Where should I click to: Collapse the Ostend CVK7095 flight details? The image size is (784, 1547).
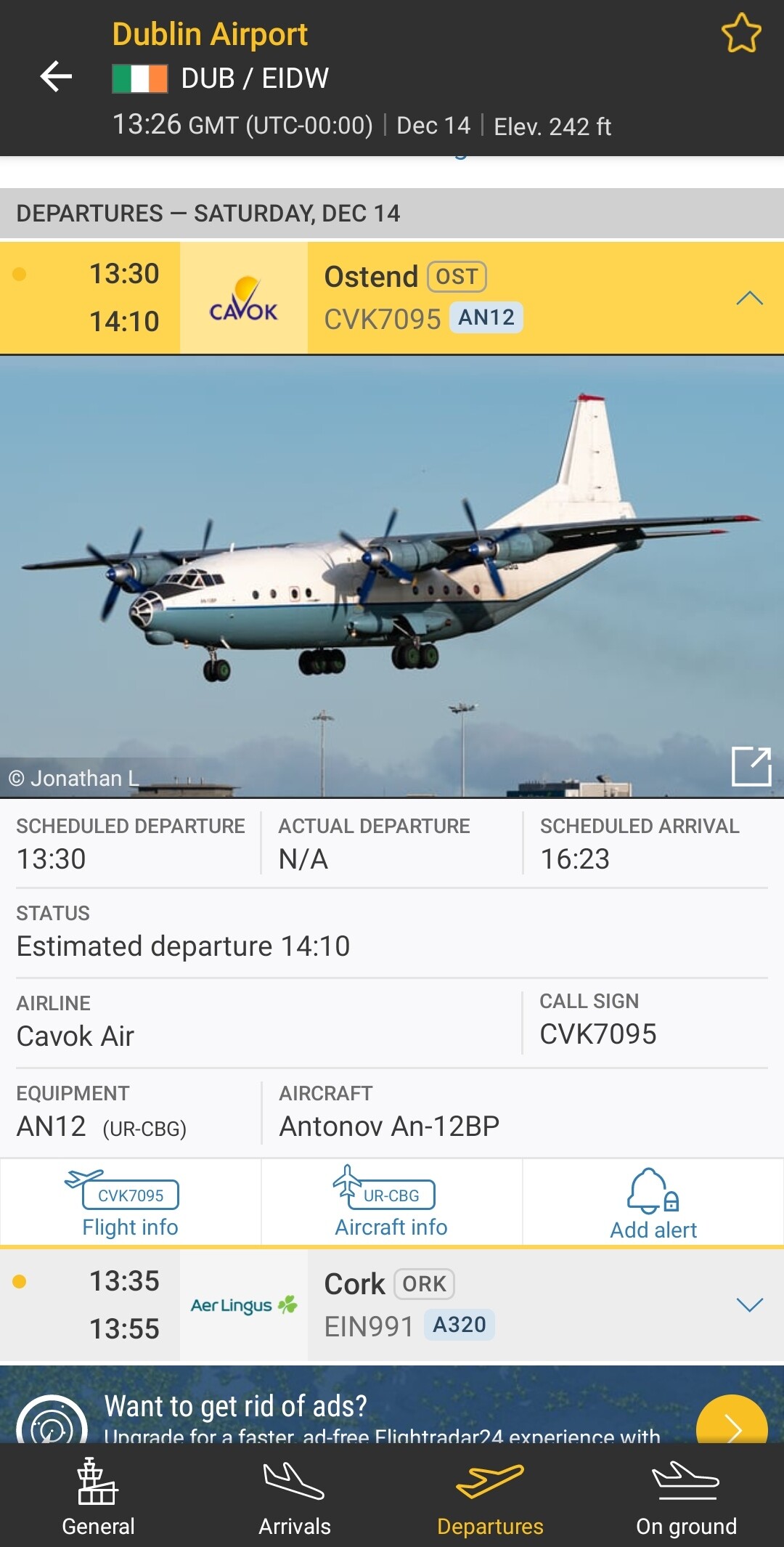pyautogui.click(x=749, y=298)
